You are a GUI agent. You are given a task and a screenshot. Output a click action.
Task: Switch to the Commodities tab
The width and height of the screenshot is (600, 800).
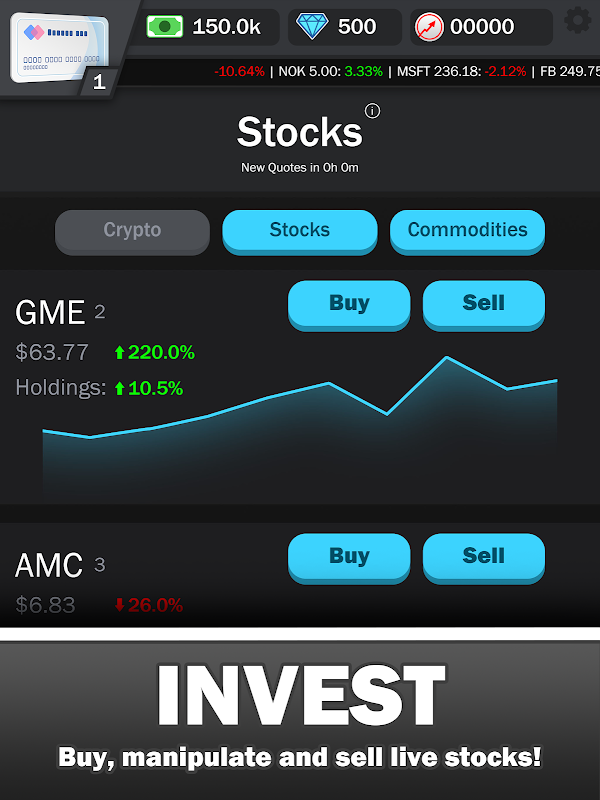point(467,230)
